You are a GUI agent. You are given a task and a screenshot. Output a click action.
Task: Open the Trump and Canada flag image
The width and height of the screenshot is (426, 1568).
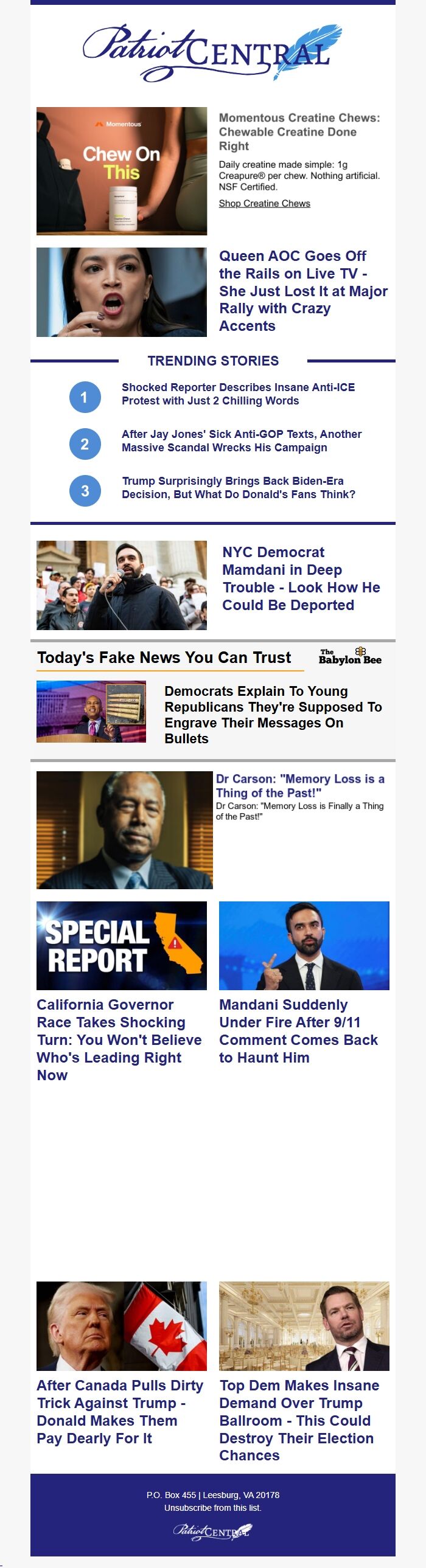[x=121, y=1326]
